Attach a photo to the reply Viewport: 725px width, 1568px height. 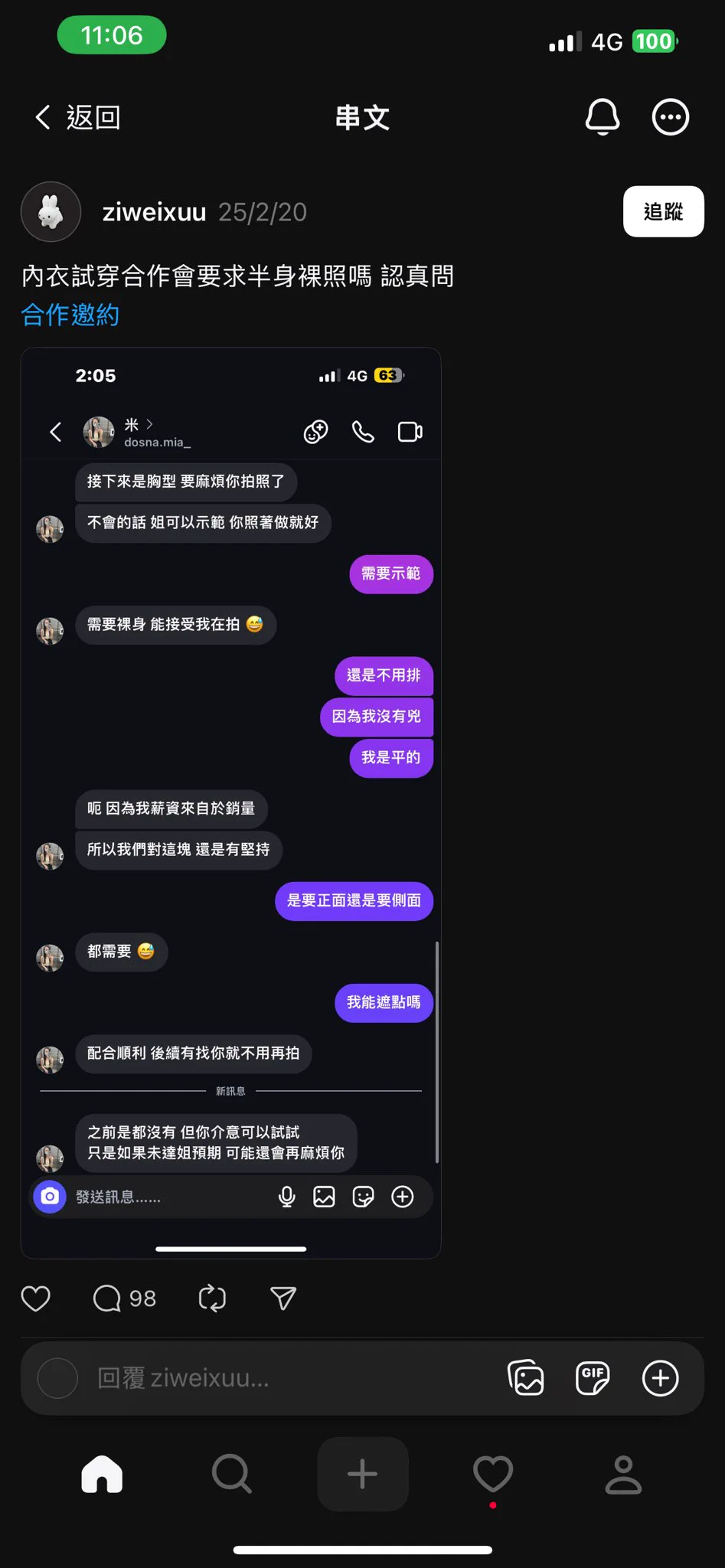(526, 1378)
